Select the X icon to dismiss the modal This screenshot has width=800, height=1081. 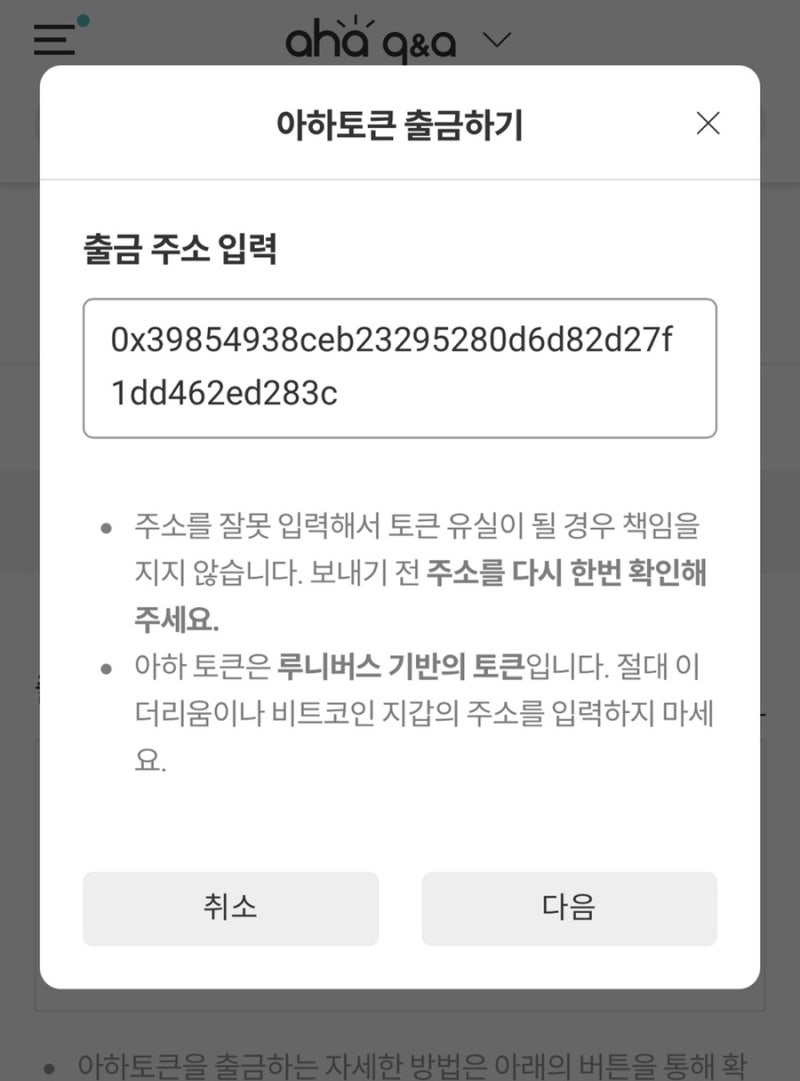pos(708,123)
